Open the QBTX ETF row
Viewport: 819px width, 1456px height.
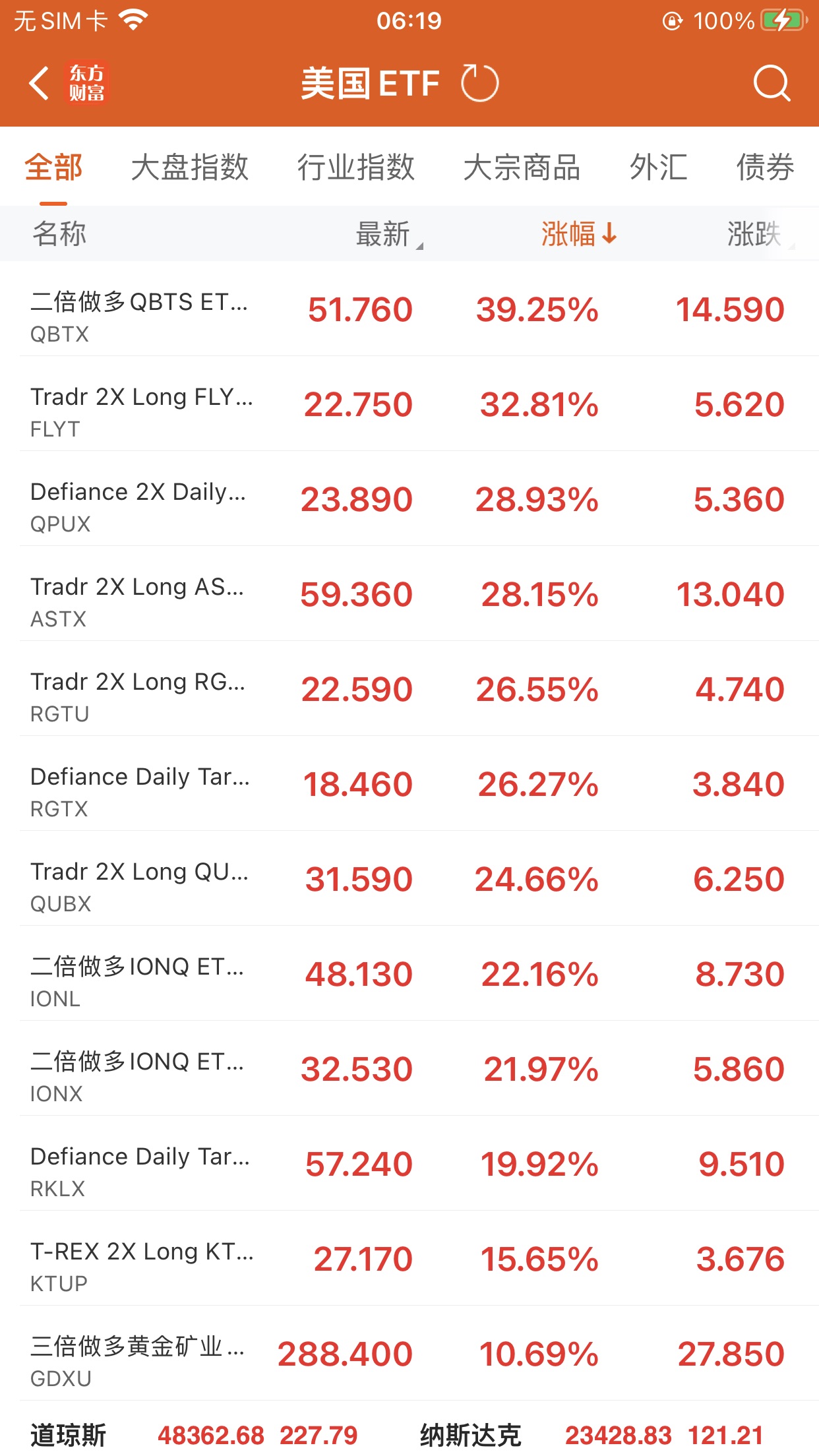click(x=409, y=309)
